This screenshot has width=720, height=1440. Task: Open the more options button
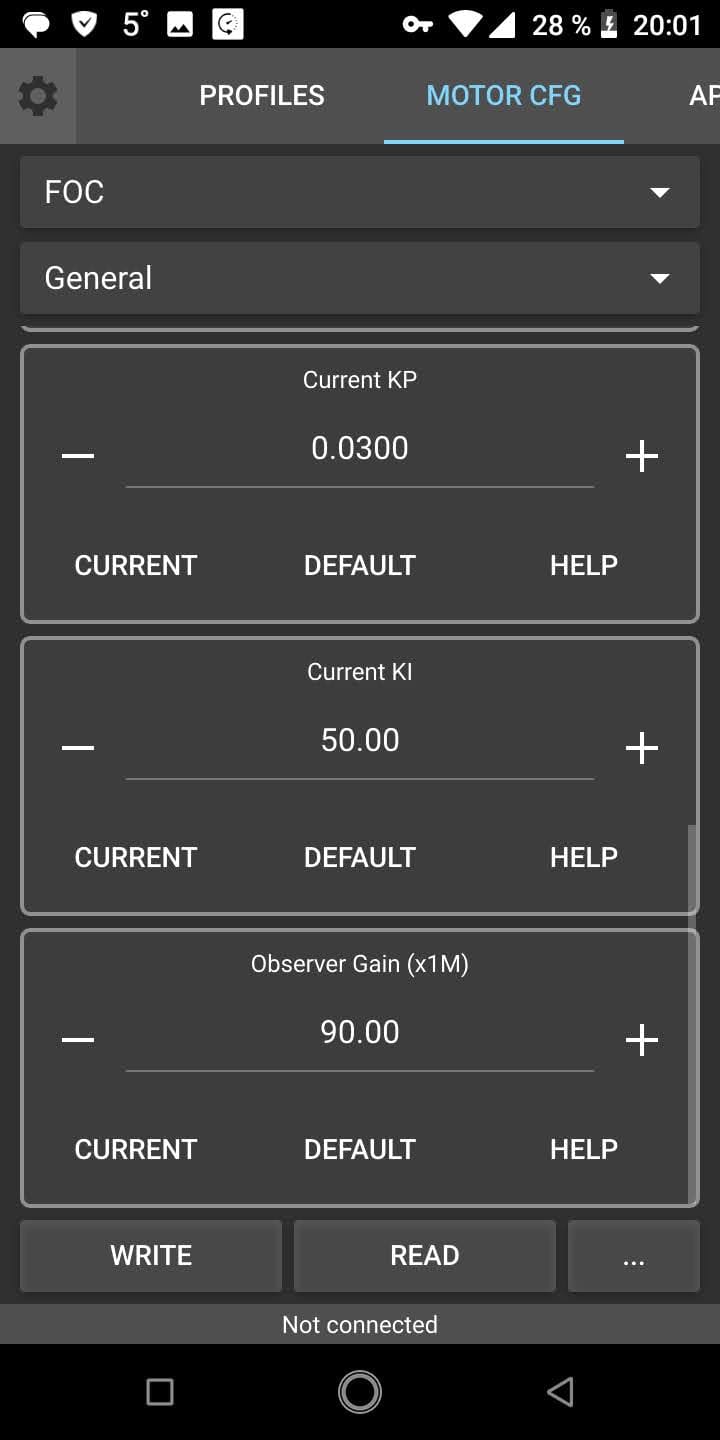634,1256
